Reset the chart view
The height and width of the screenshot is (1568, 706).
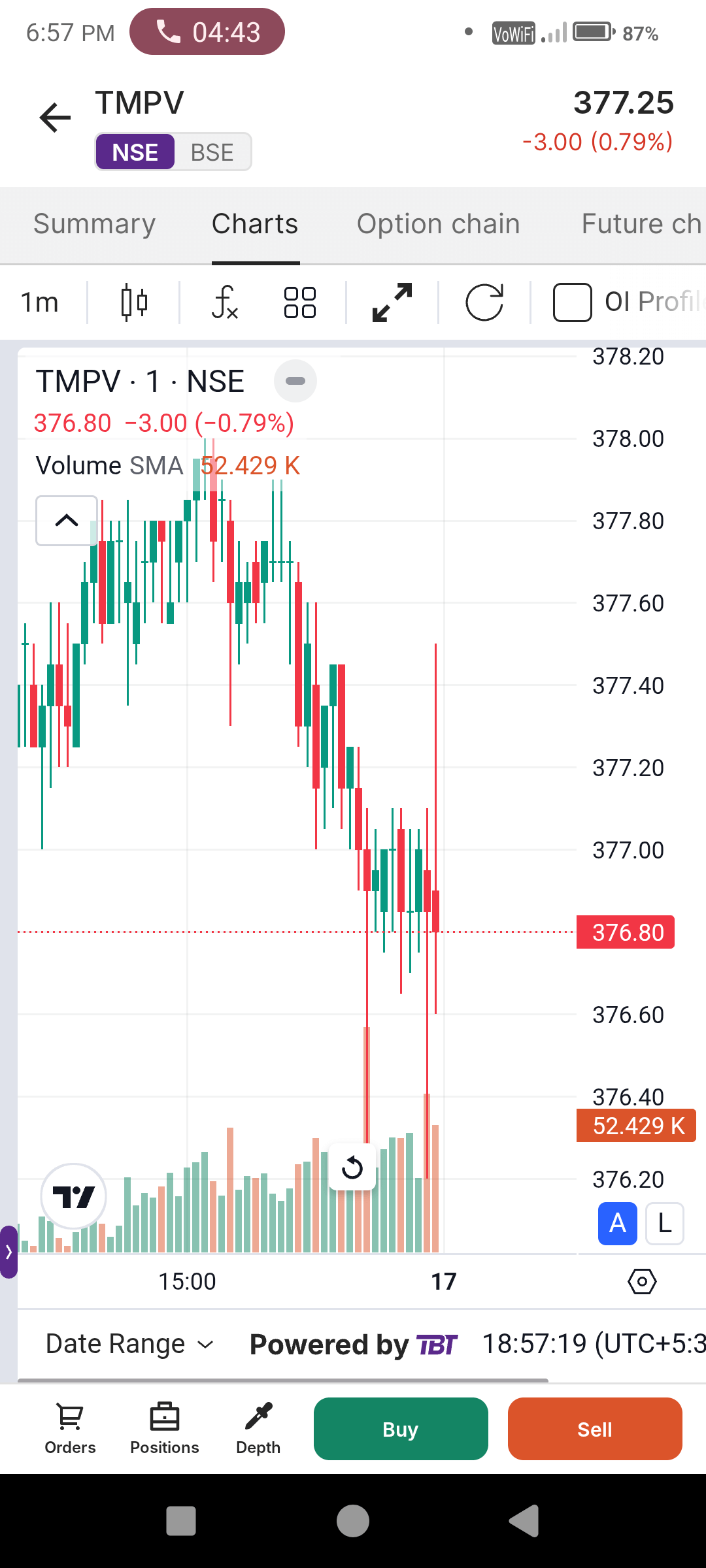tap(352, 1167)
